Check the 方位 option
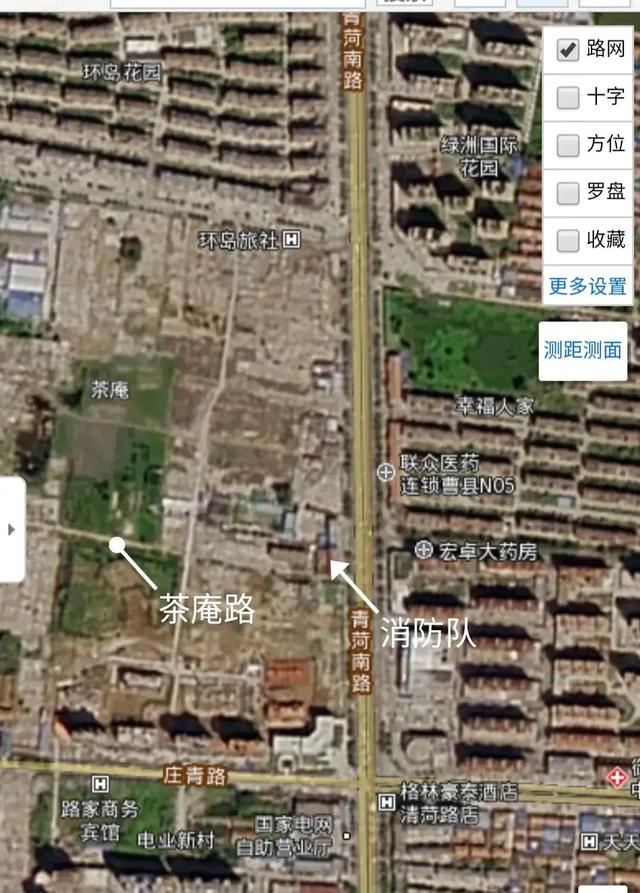Viewport: 640px width, 893px height. (x=568, y=144)
